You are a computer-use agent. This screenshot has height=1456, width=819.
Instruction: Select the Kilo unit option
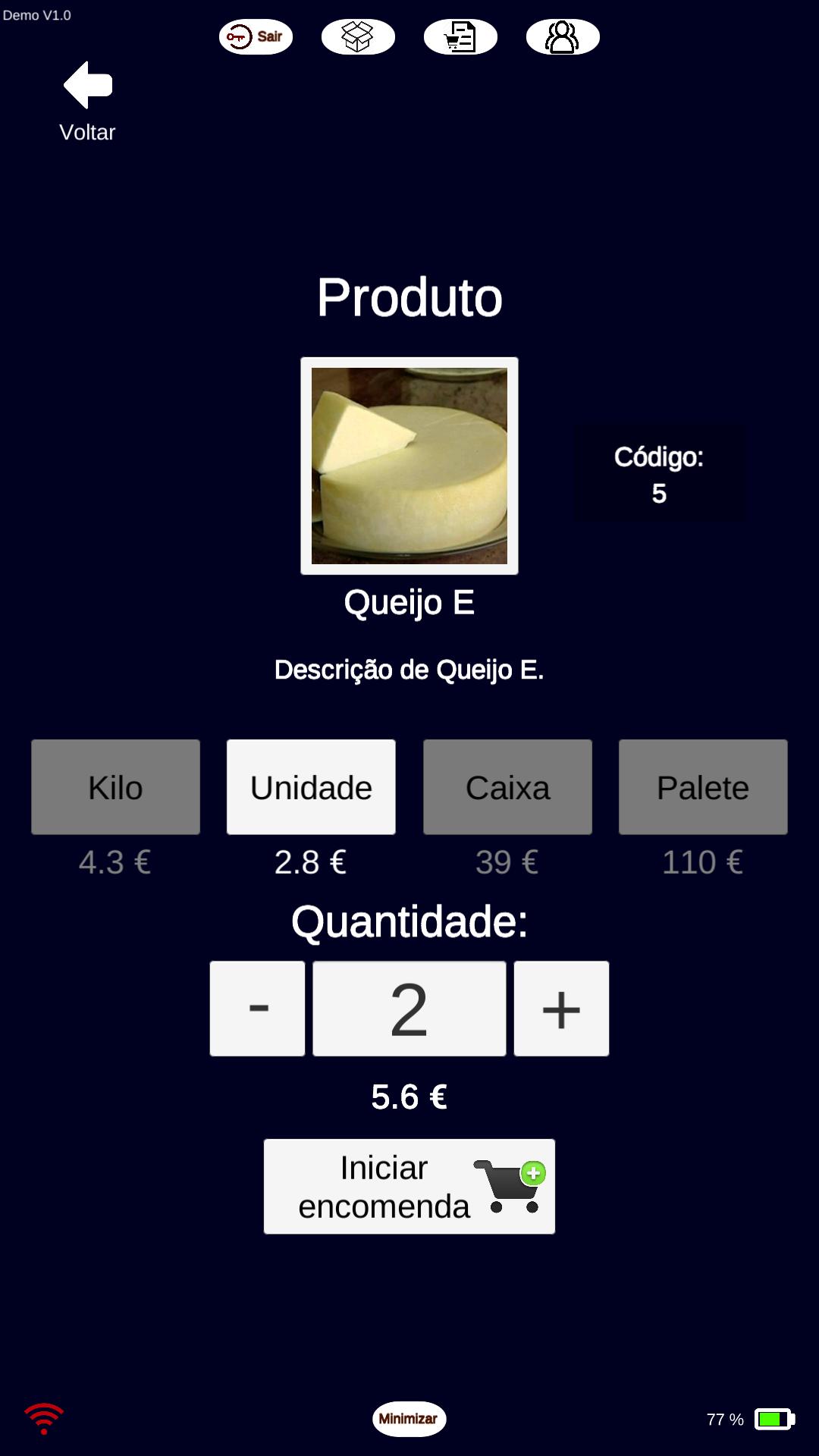click(115, 787)
